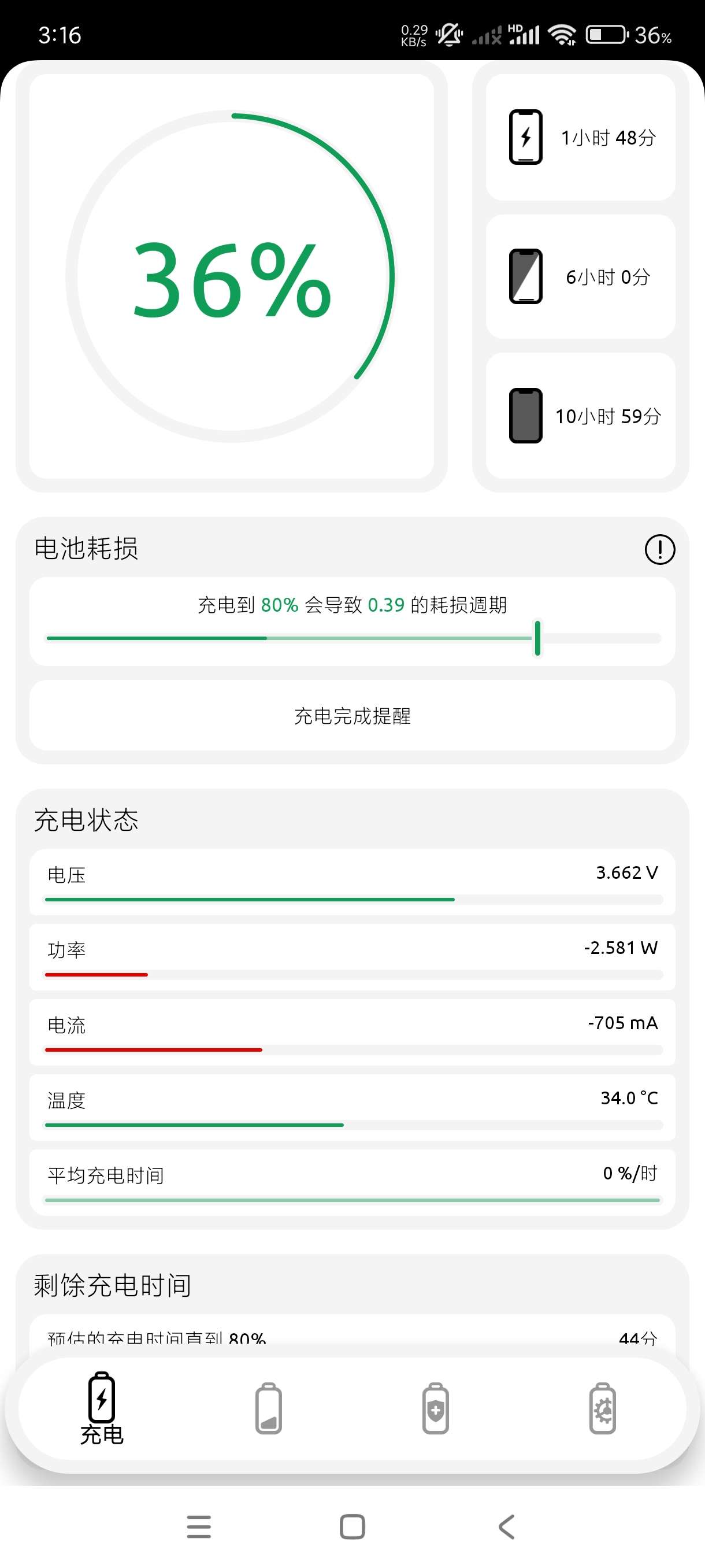Open the battery wear info icon
The height and width of the screenshot is (1568, 705).
pyautogui.click(x=659, y=549)
